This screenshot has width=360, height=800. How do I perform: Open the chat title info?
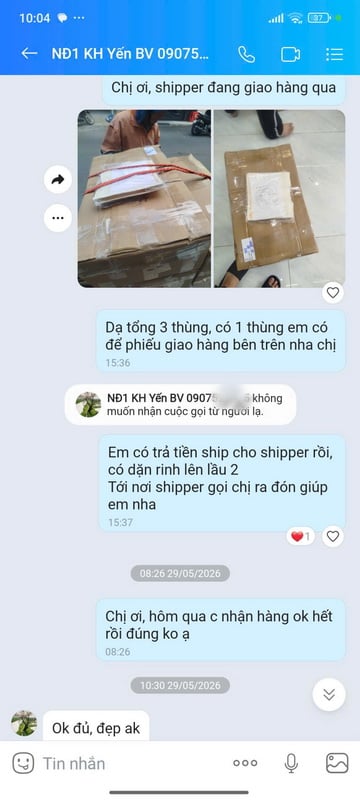point(130,54)
